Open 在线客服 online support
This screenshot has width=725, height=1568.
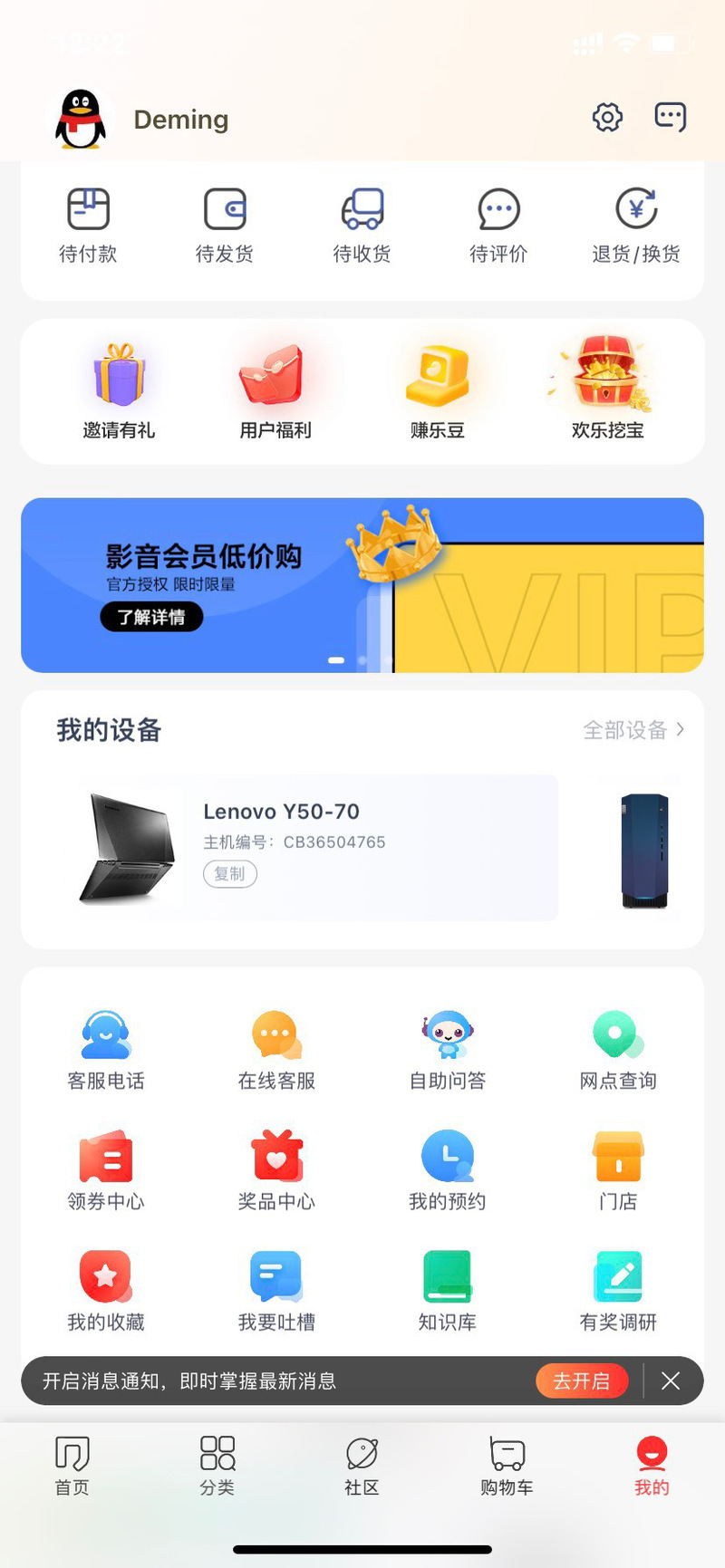point(276,1052)
